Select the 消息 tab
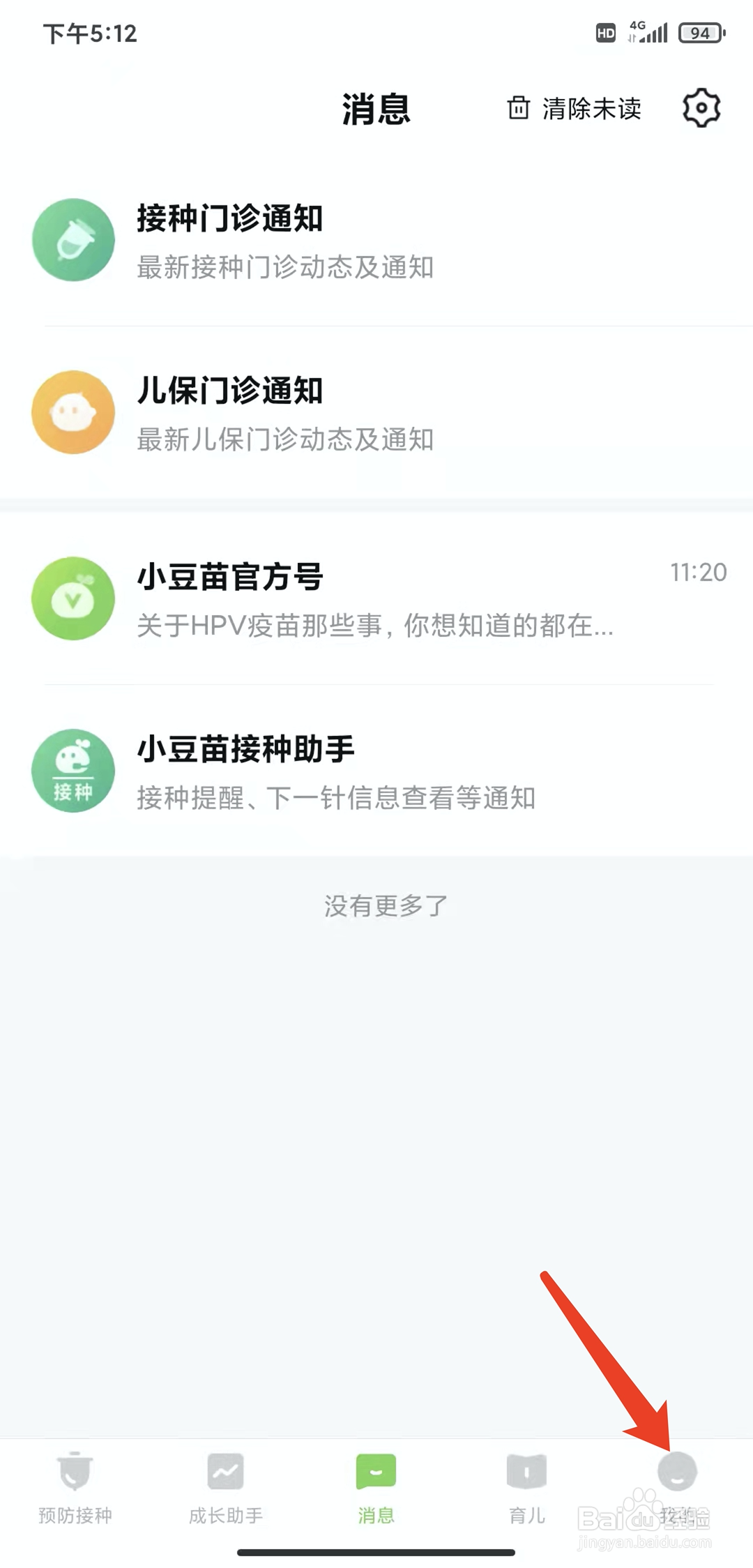Screen dimensions: 753x1568 [x=376, y=1486]
